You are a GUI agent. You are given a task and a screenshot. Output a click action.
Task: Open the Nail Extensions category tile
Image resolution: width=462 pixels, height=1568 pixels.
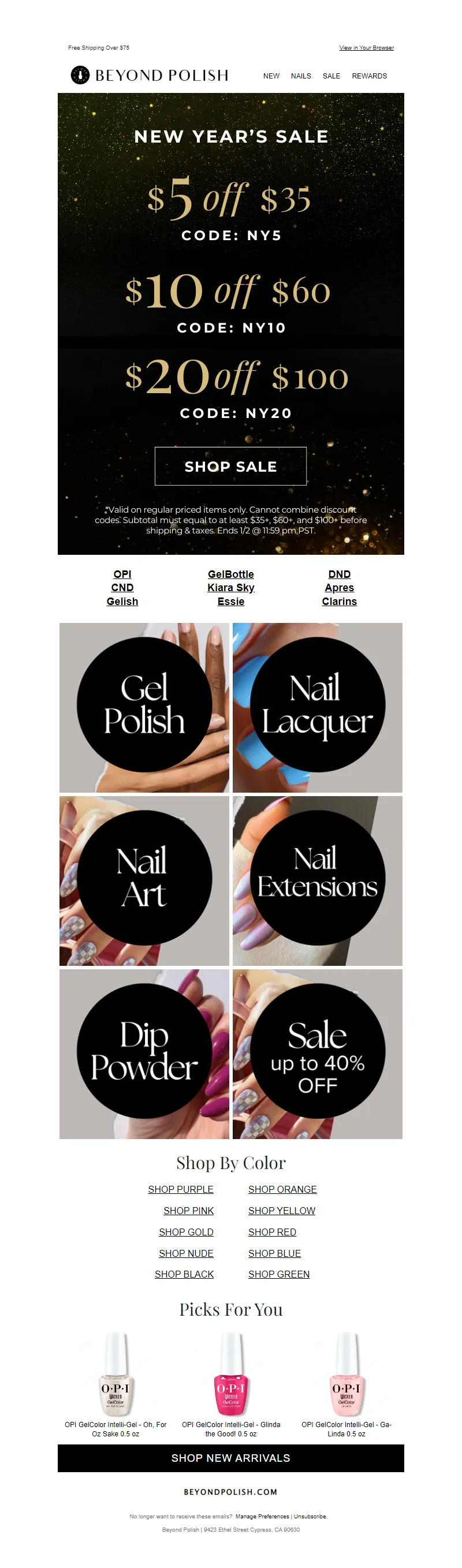coord(317,880)
